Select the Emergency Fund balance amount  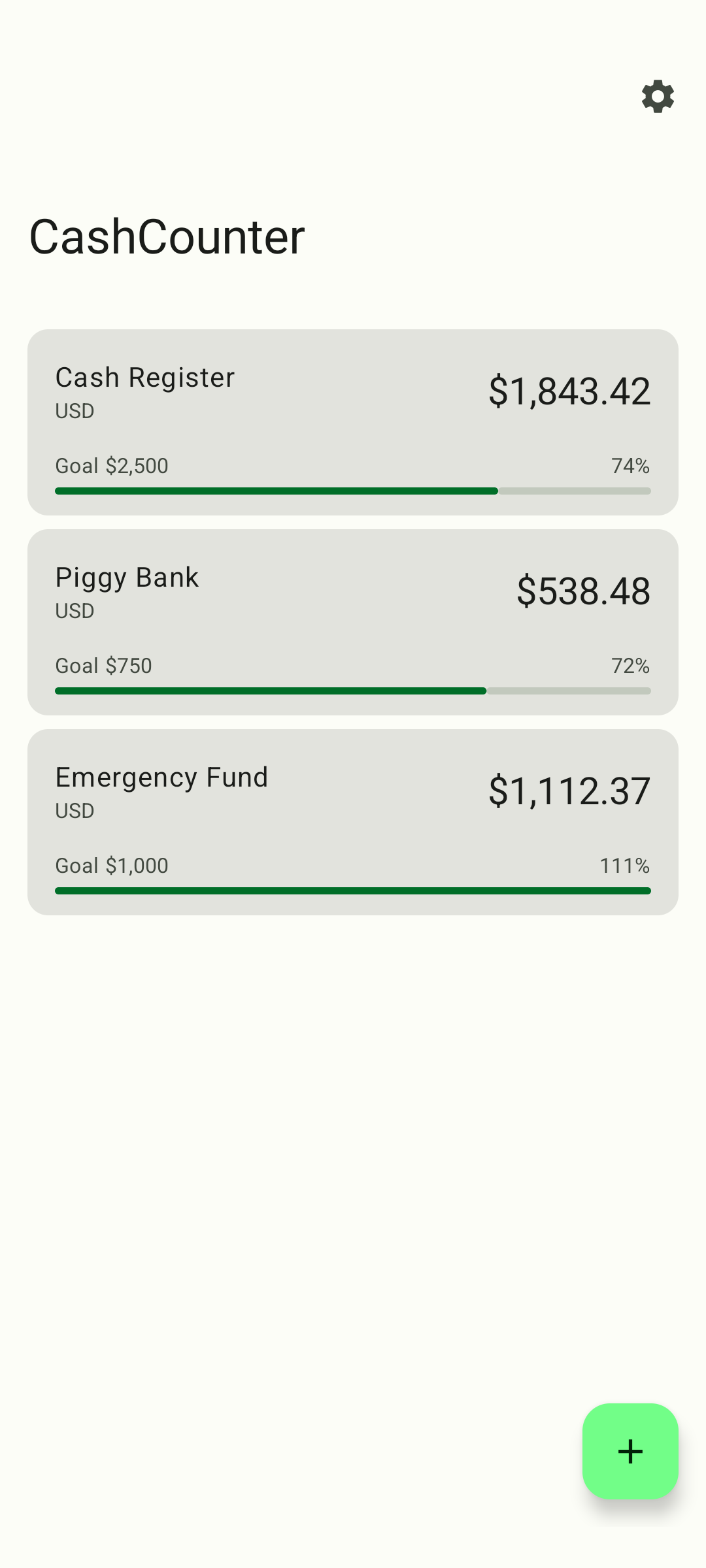pyautogui.click(x=568, y=790)
